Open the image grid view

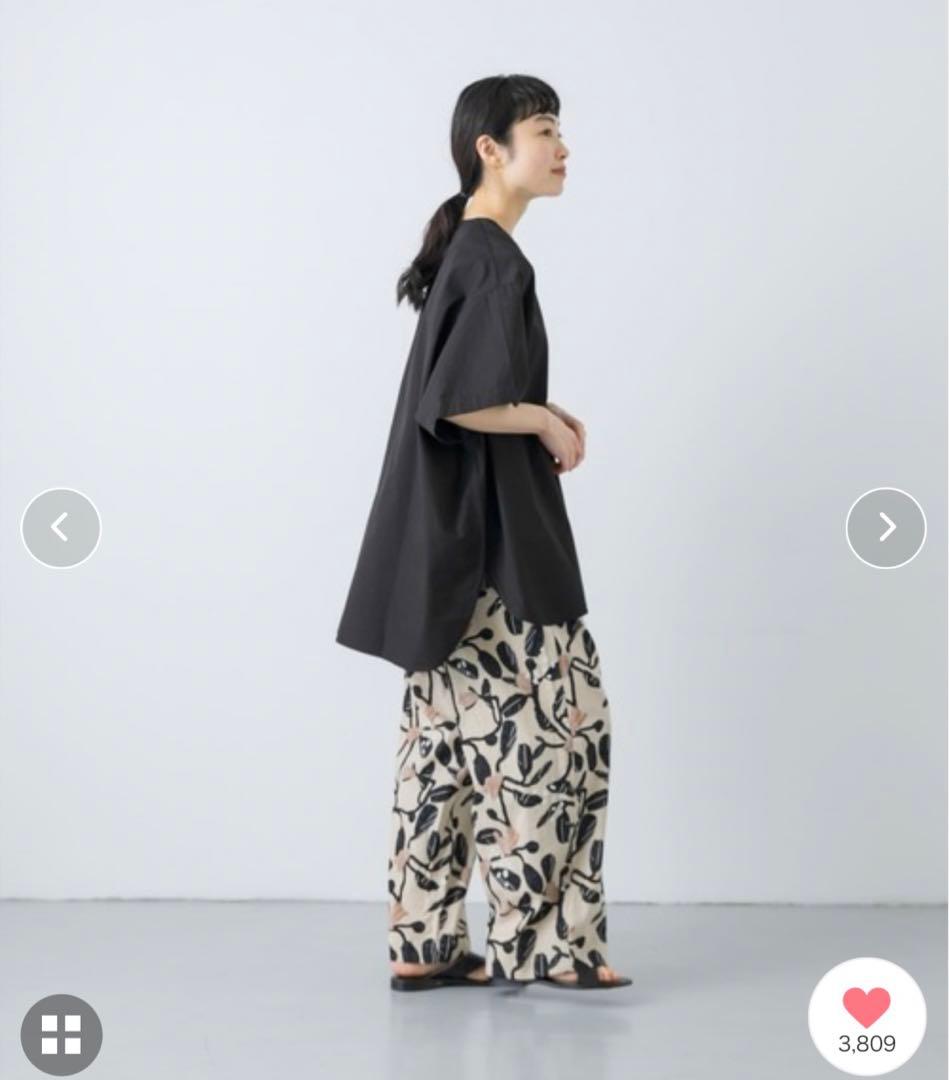61,1034
